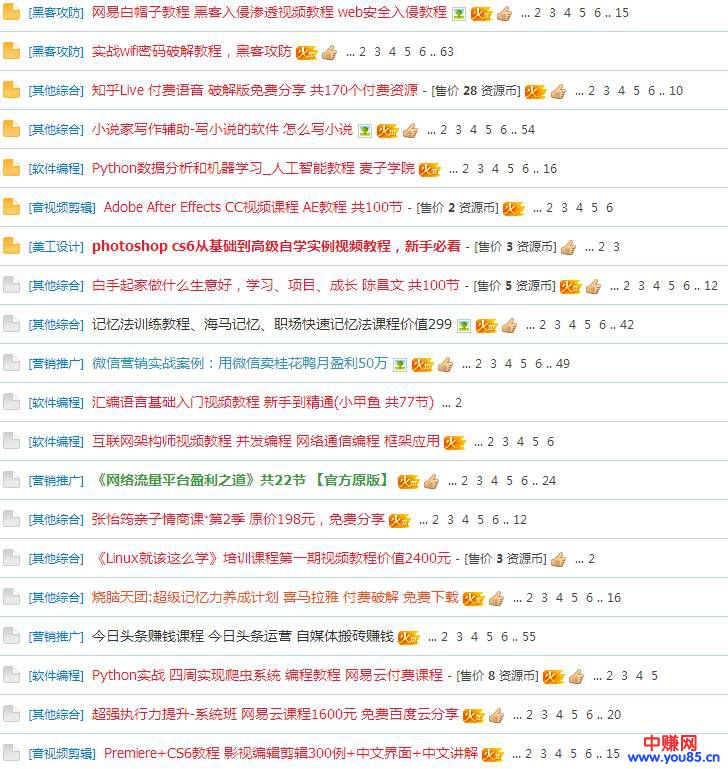Viewport: 728px width, 769px height.
Task: Open the photoshop cs6 自学实例视频教程 thread
Action: click(276, 246)
